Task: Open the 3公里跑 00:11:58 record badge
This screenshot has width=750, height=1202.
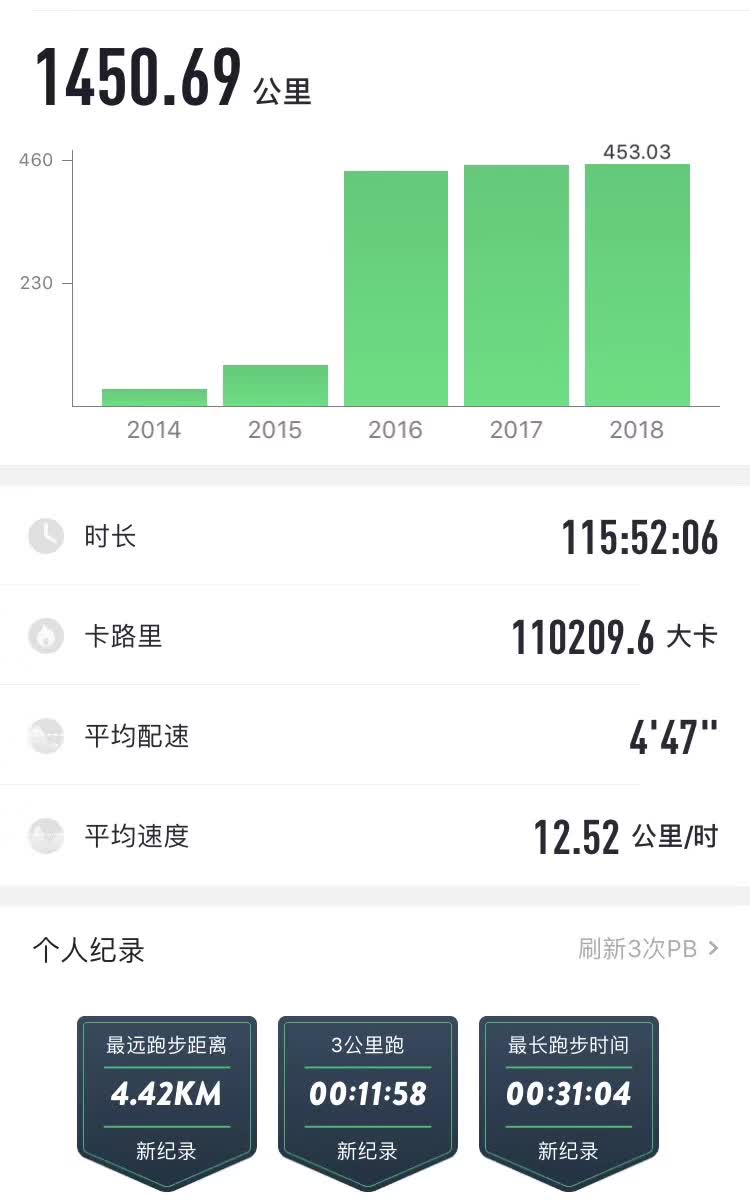Action: [367, 1102]
